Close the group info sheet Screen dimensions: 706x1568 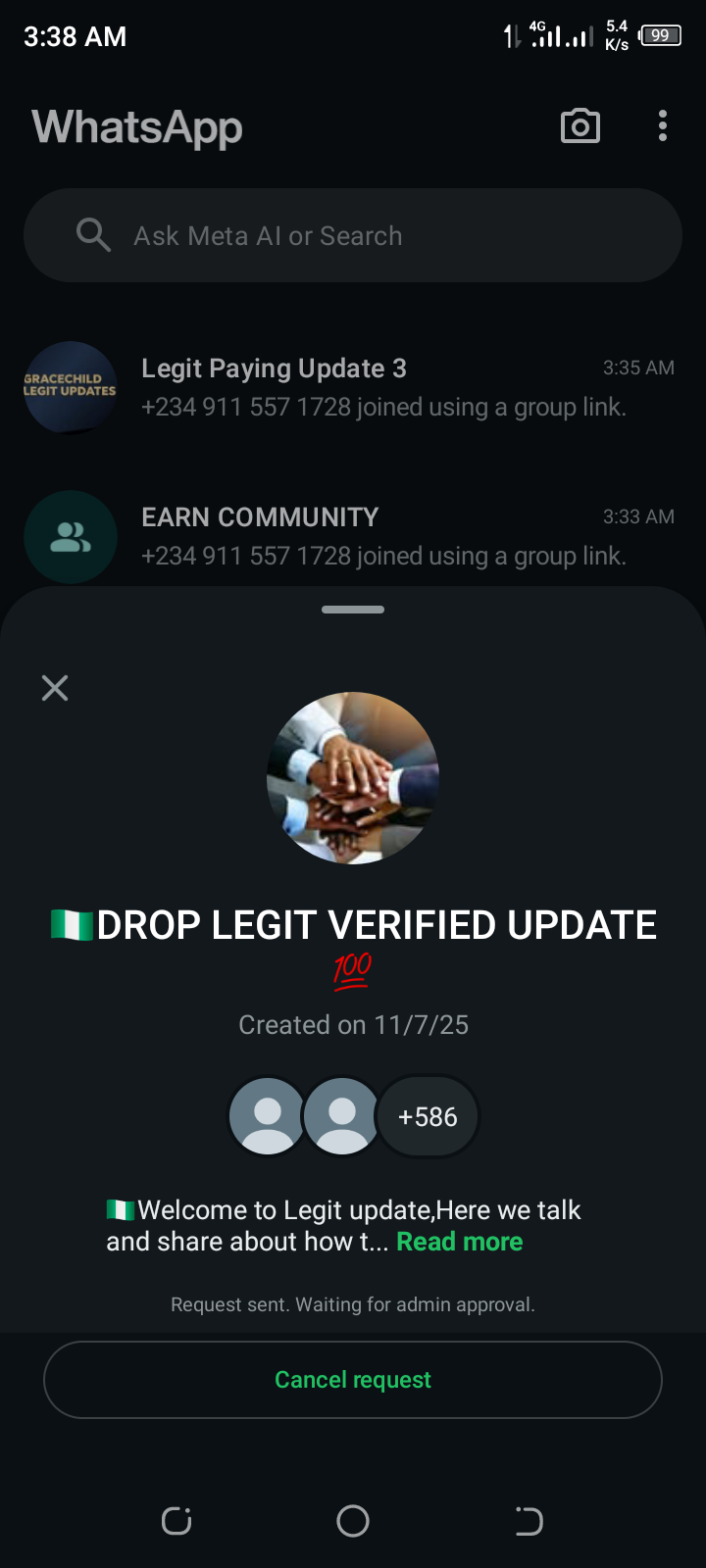coord(55,688)
